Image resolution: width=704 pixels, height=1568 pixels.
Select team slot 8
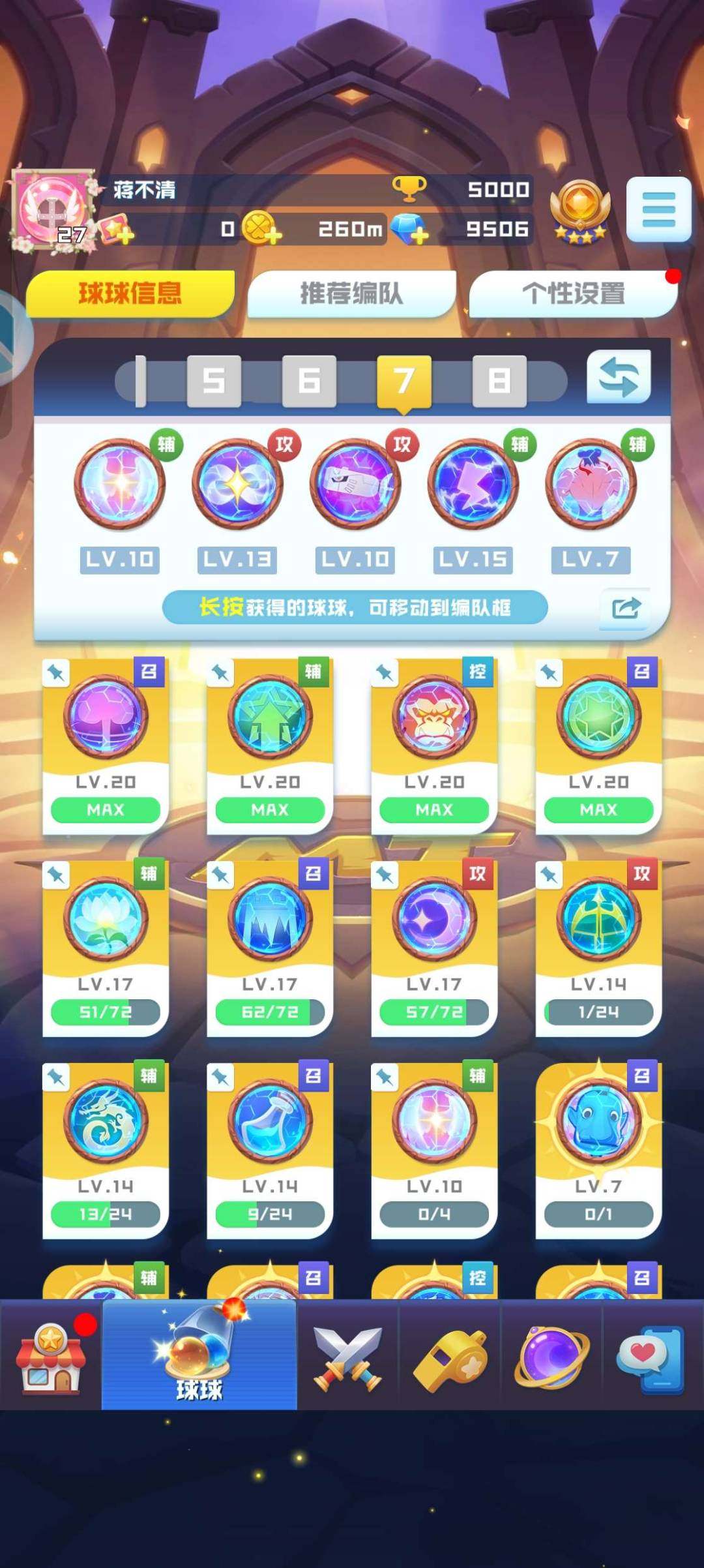coord(499,381)
